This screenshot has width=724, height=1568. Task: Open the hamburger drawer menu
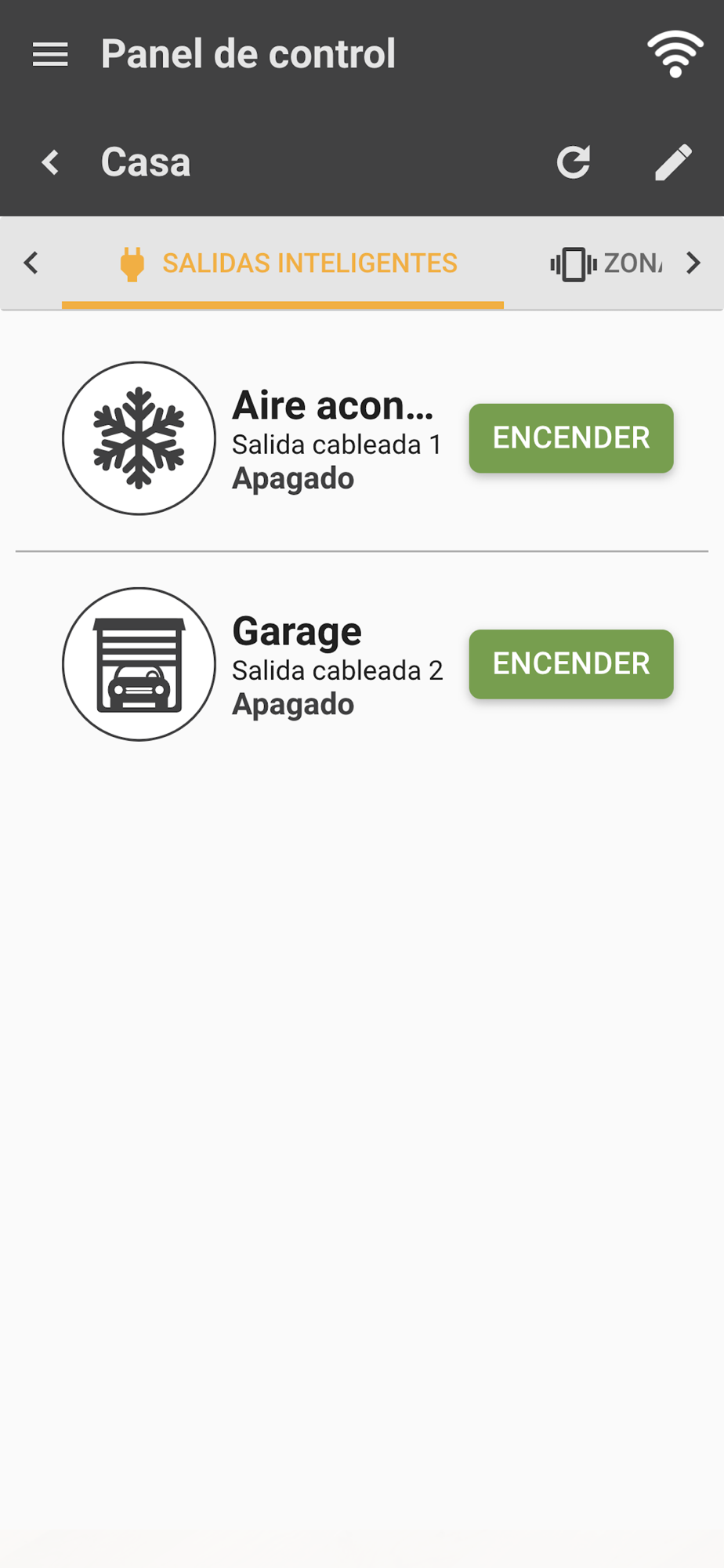(x=50, y=54)
